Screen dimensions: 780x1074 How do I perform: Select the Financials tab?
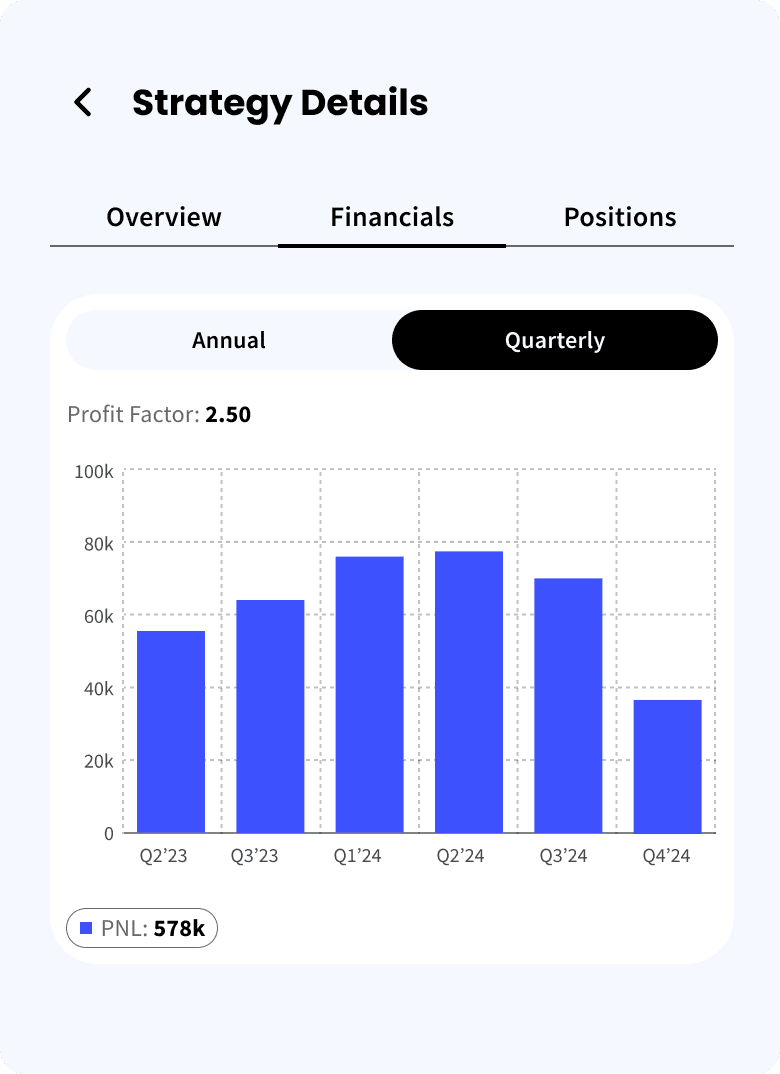point(392,217)
